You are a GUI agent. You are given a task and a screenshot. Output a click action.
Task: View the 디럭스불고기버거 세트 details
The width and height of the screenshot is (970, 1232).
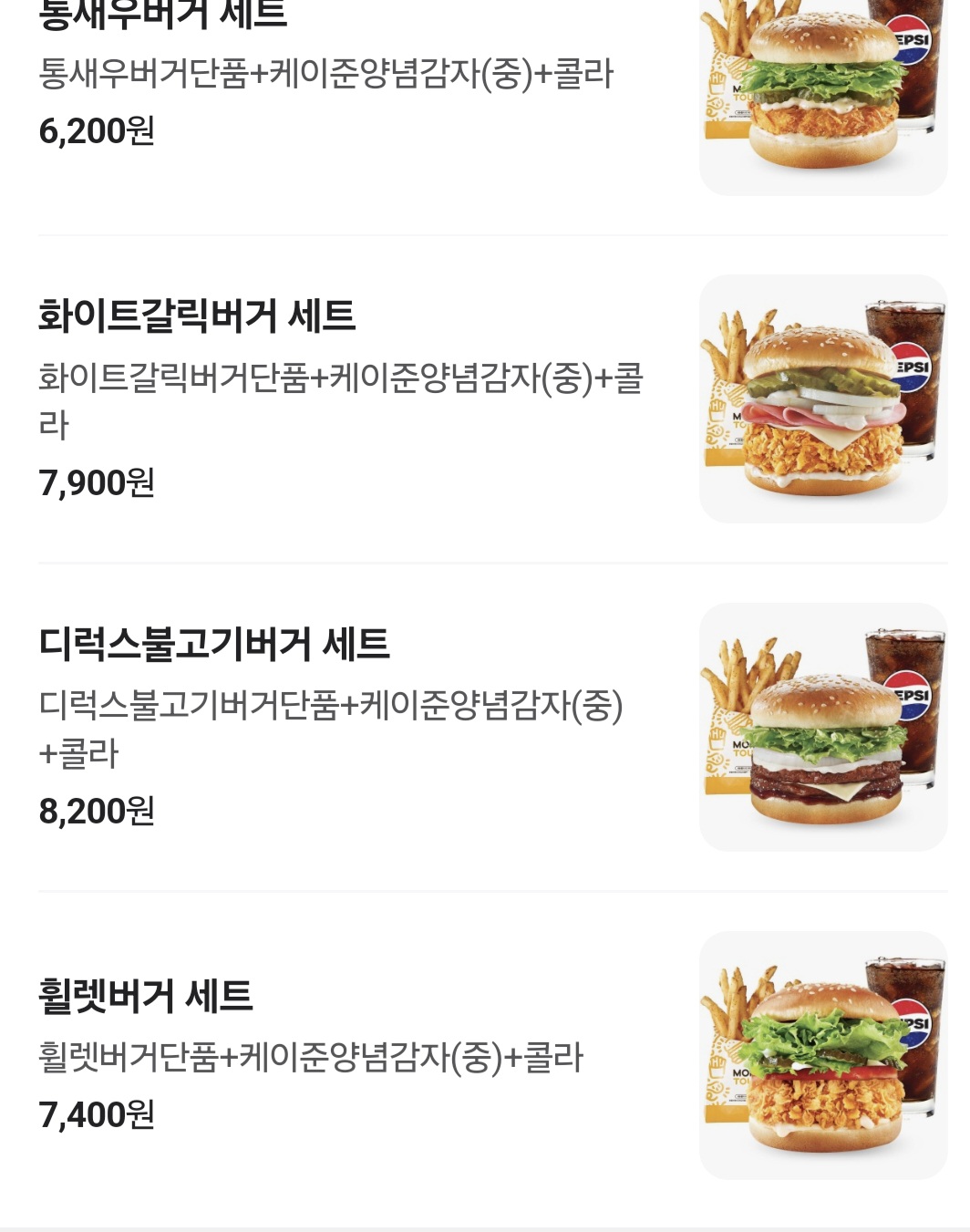point(214,644)
